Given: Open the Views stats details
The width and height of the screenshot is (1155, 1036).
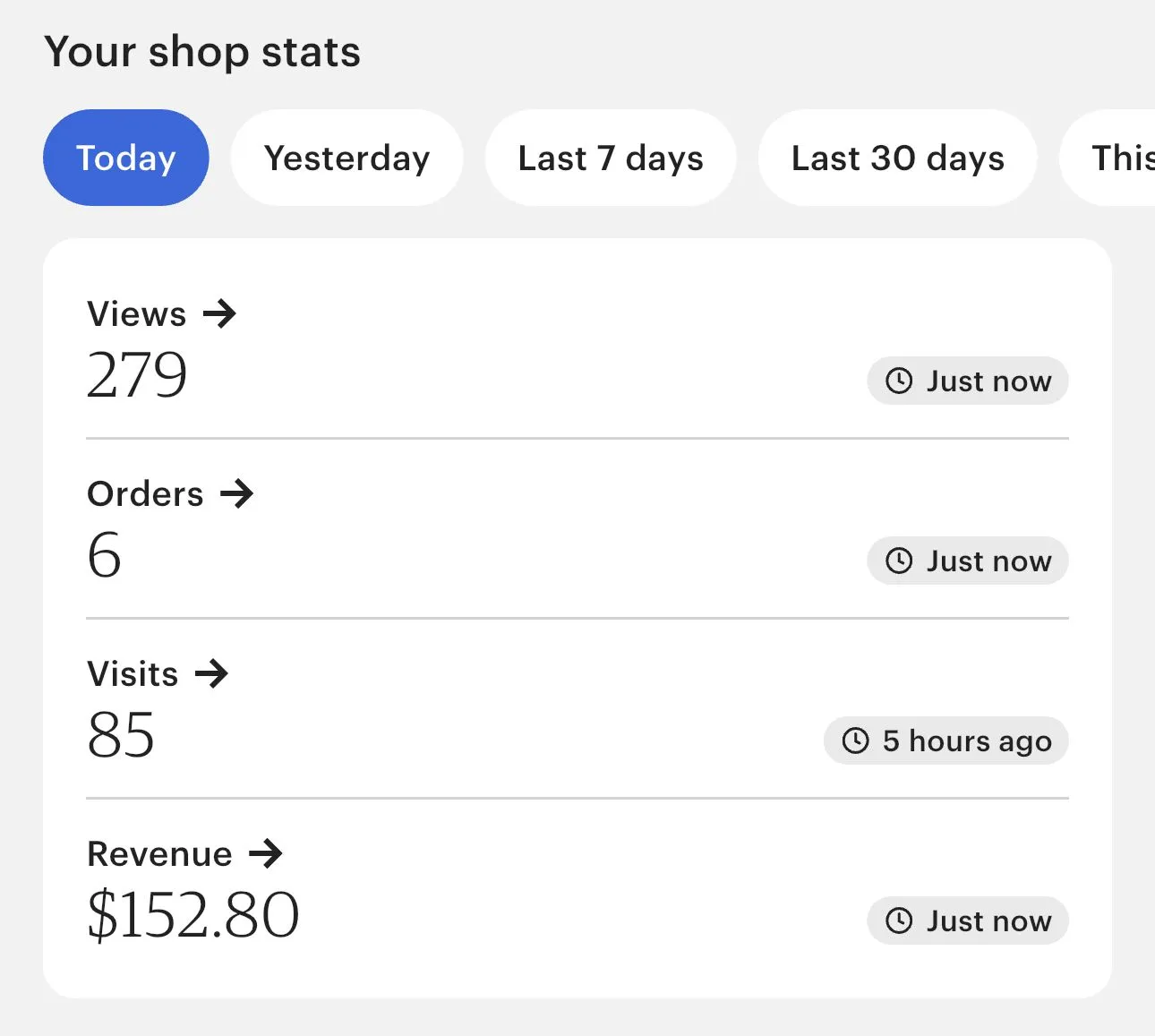Looking at the screenshot, I should tap(161, 314).
